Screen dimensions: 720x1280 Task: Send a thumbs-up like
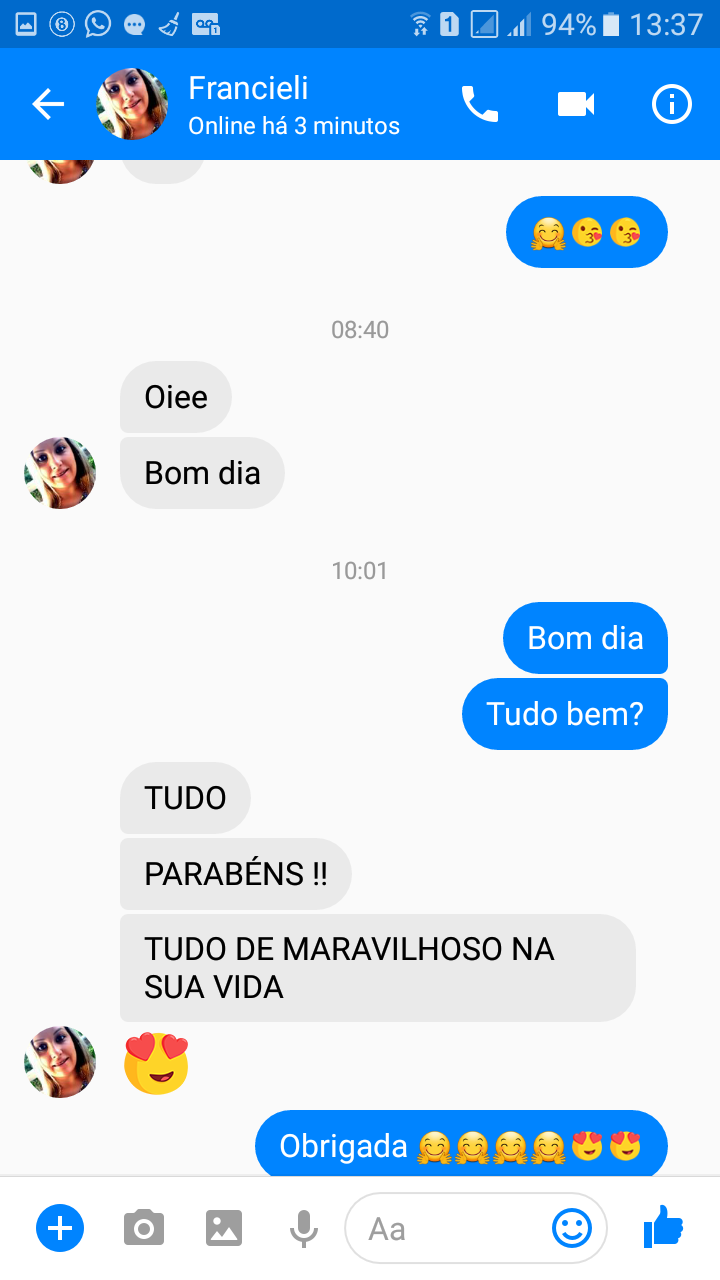(x=663, y=1226)
